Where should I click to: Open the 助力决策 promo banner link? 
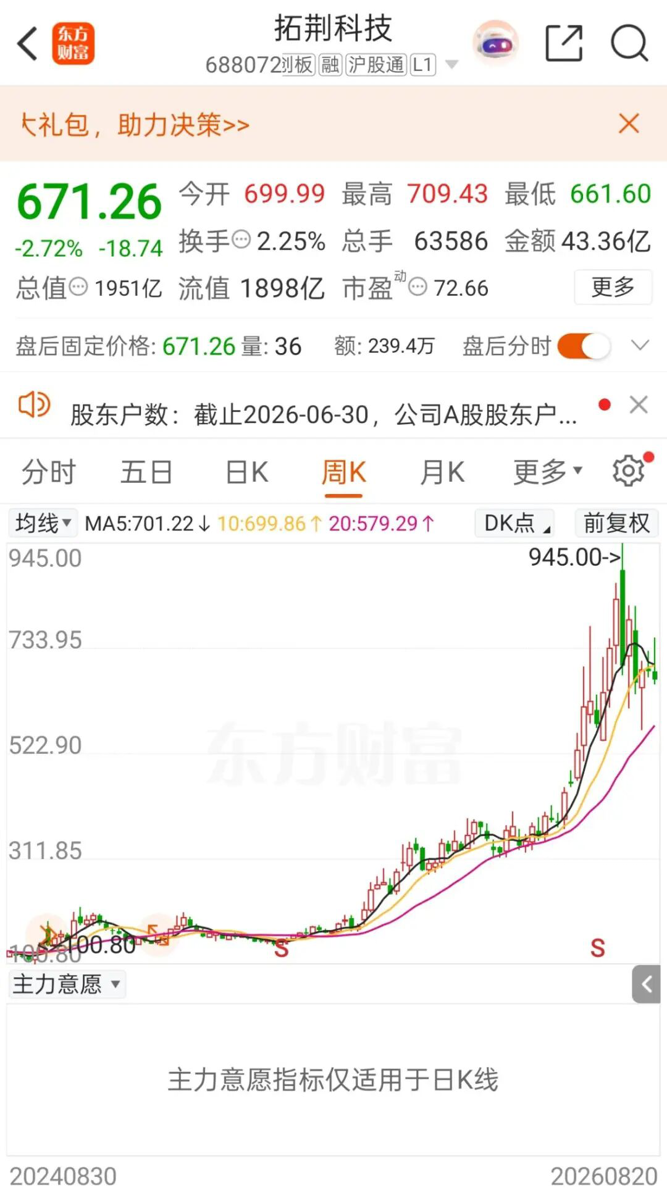pos(135,125)
